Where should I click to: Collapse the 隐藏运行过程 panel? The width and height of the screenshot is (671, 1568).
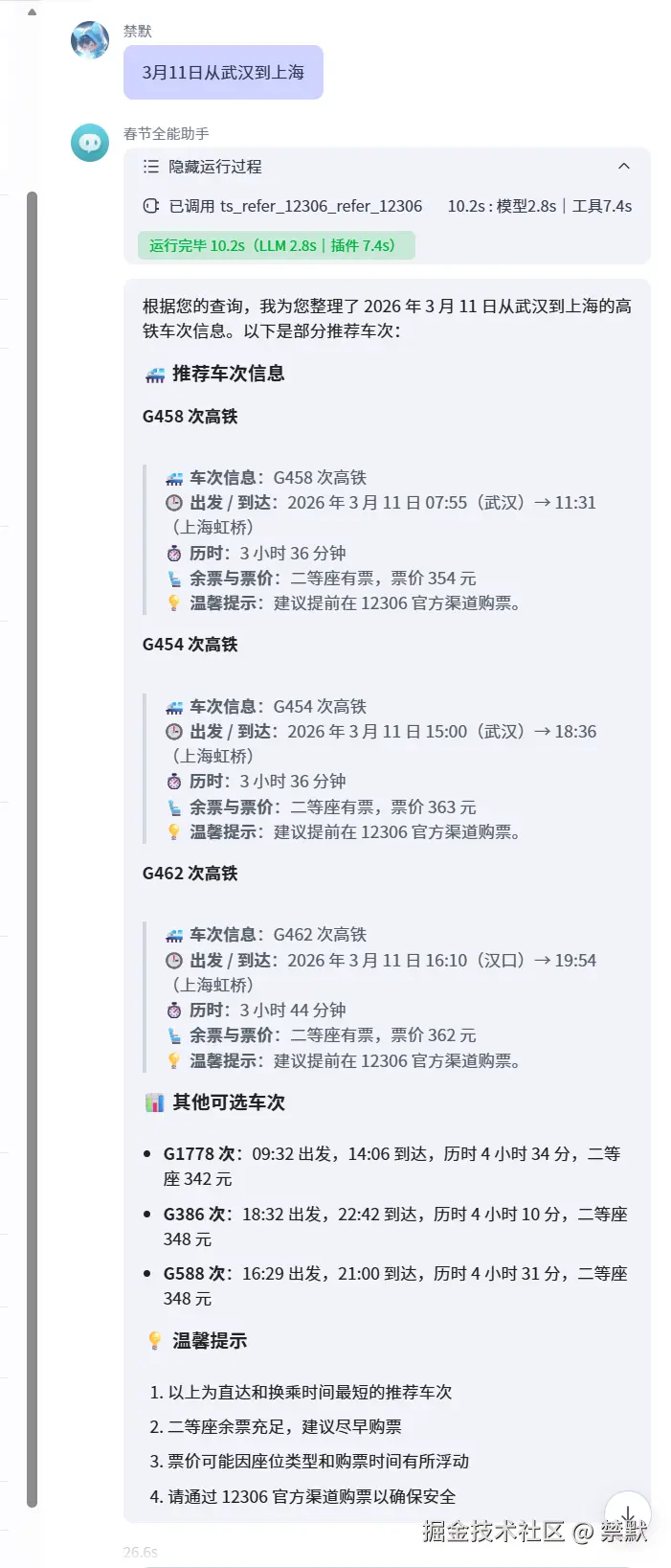623,167
